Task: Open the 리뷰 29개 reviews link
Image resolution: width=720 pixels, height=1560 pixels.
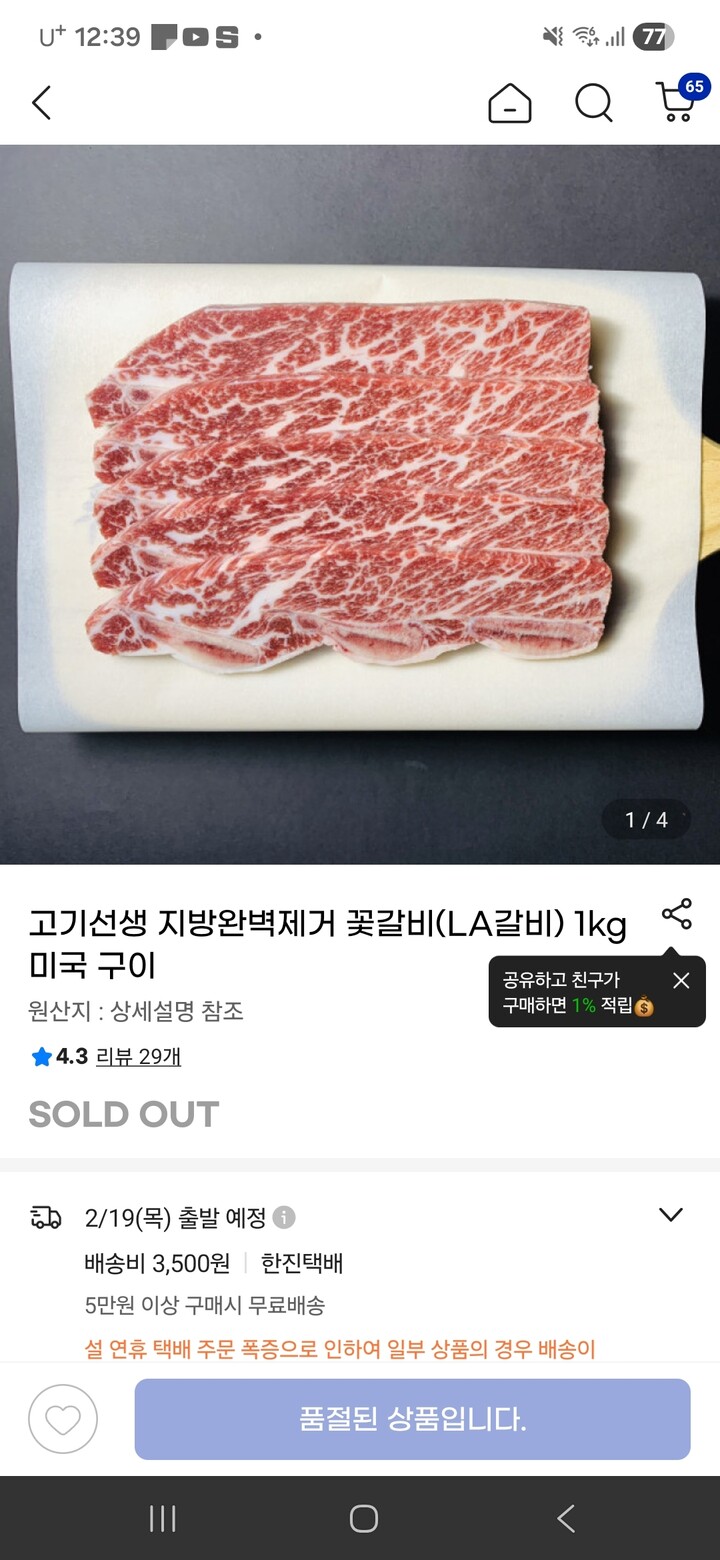Action: click(x=138, y=1056)
